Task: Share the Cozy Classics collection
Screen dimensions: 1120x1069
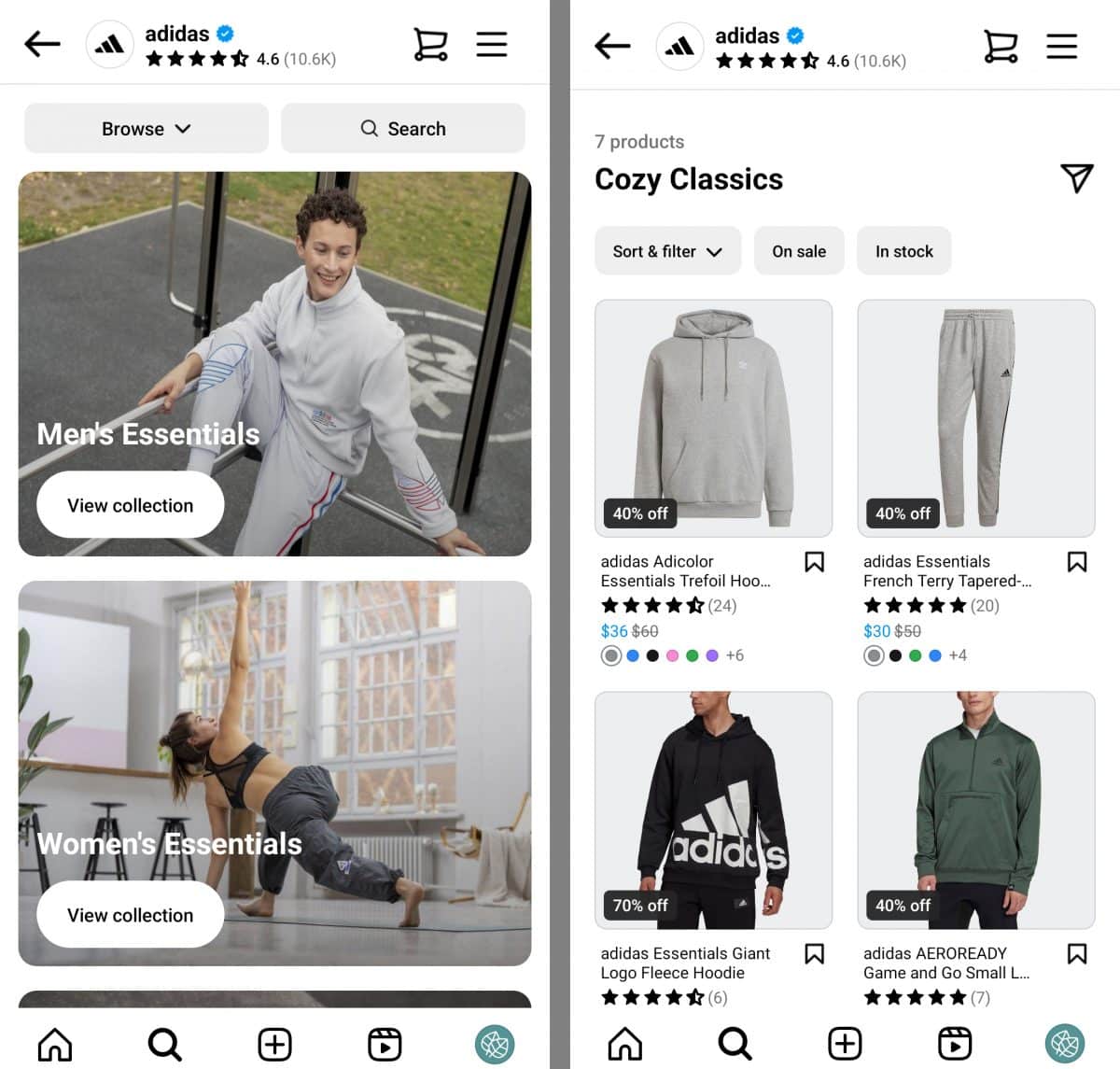Action: coord(1076,177)
